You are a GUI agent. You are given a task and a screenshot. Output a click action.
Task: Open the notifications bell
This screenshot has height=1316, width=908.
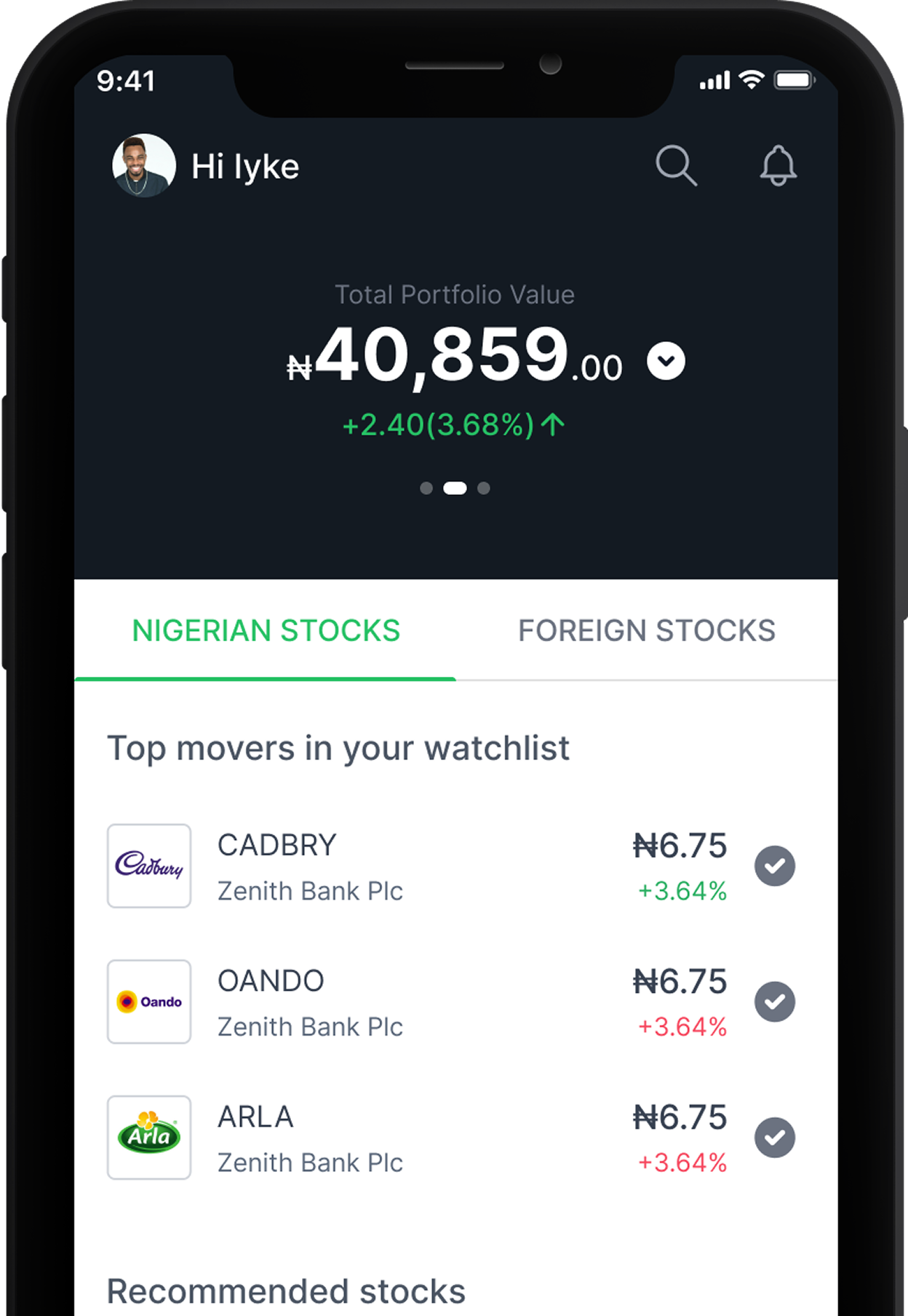(778, 166)
